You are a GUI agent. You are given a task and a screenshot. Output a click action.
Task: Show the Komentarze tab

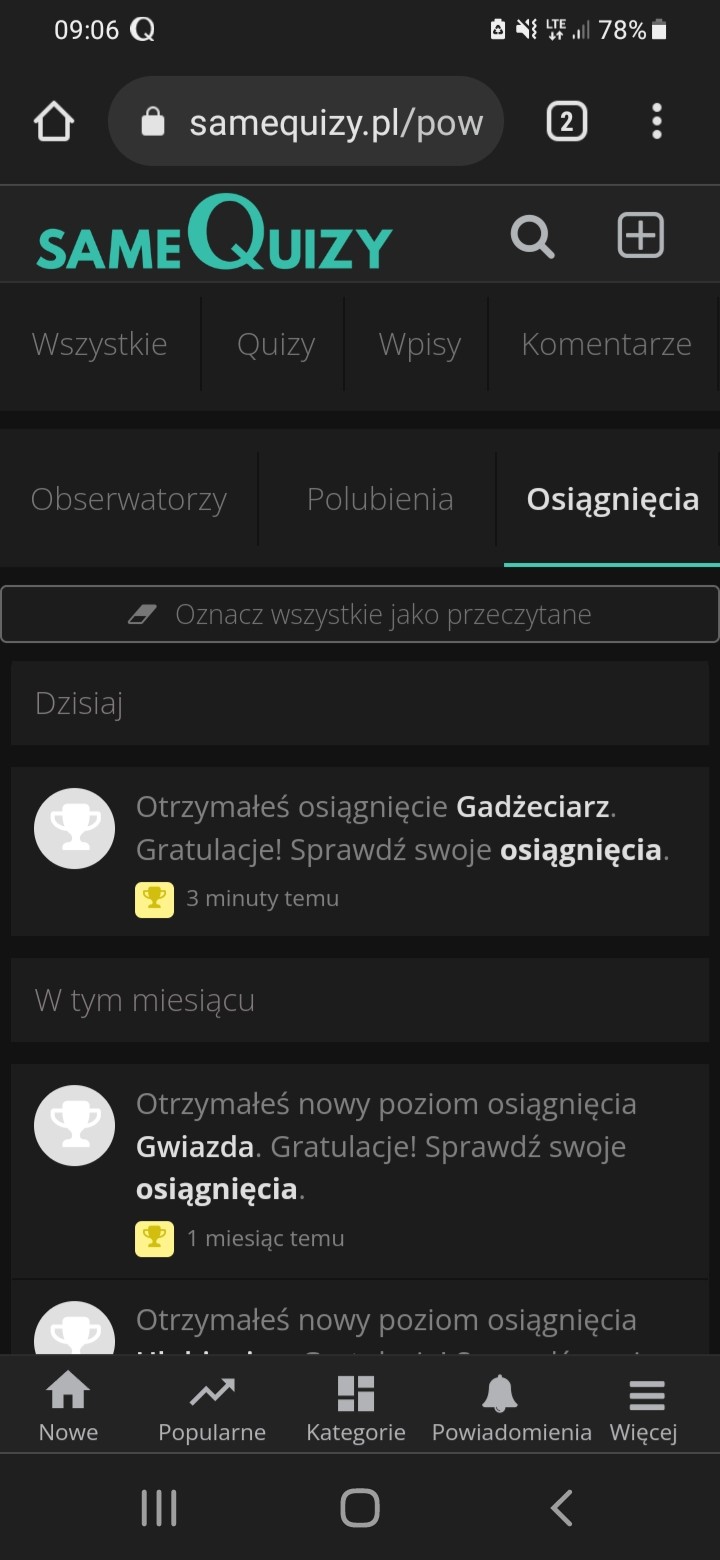[x=606, y=344]
